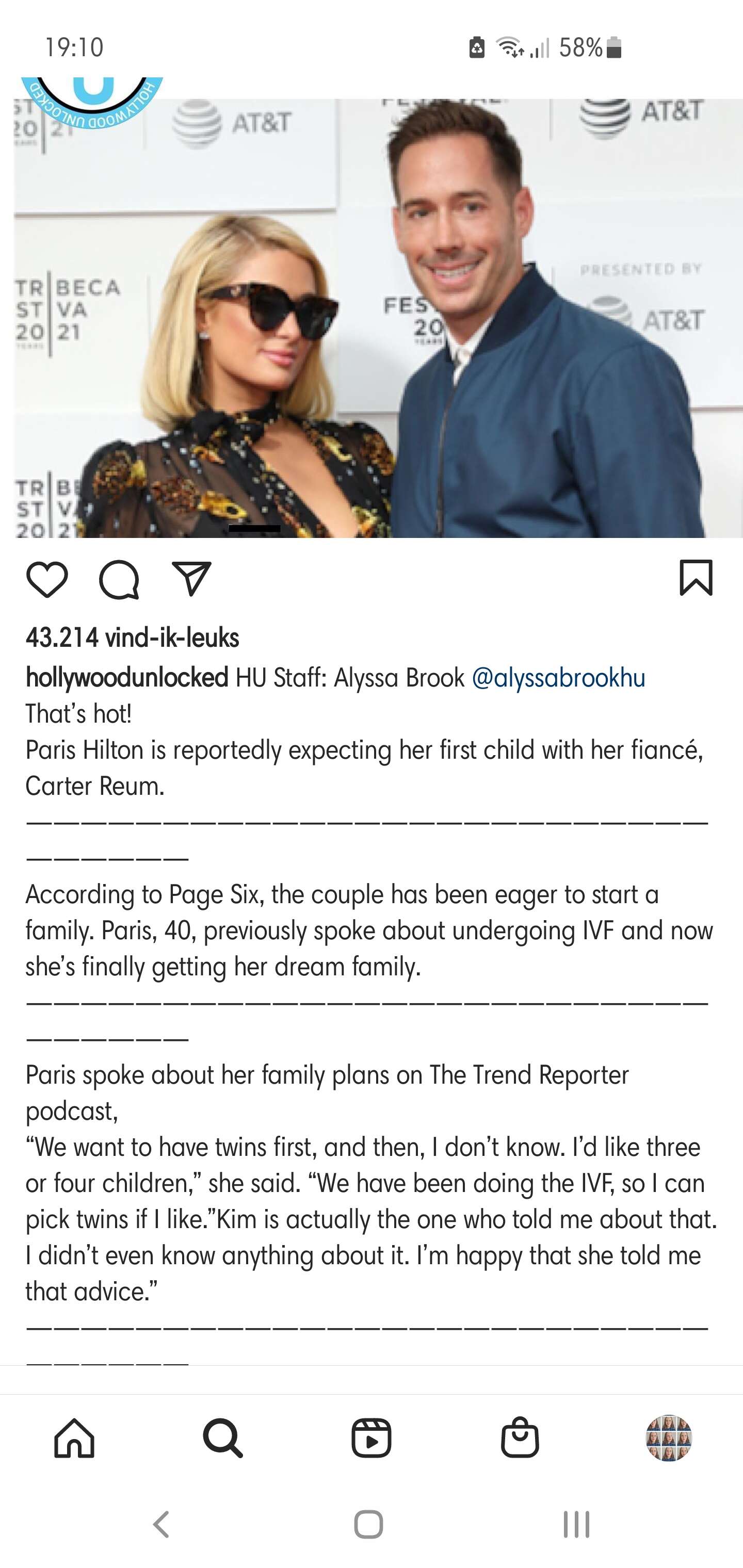The width and height of the screenshot is (743, 1568).
Task: Go to the Home feed tab
Action: coord(74,1438)
